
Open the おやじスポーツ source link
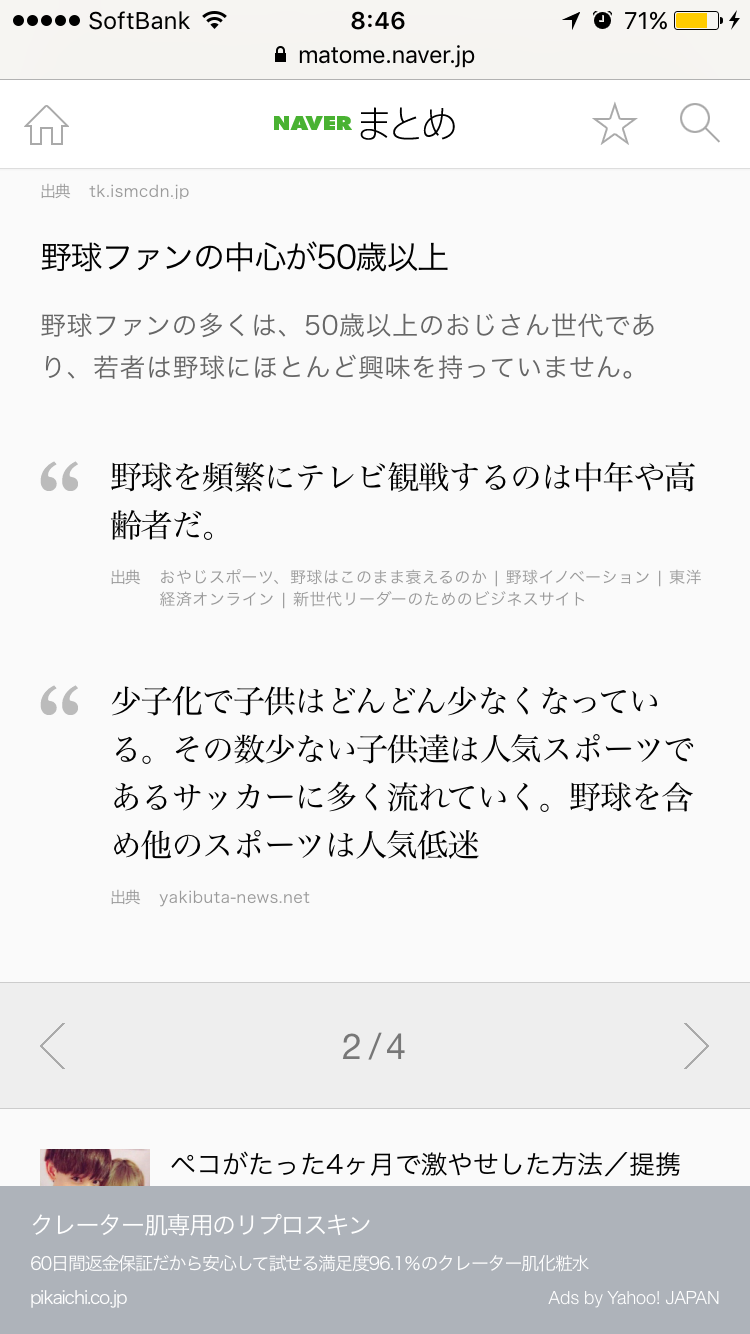pyautogui.click(x=430, y=588)
